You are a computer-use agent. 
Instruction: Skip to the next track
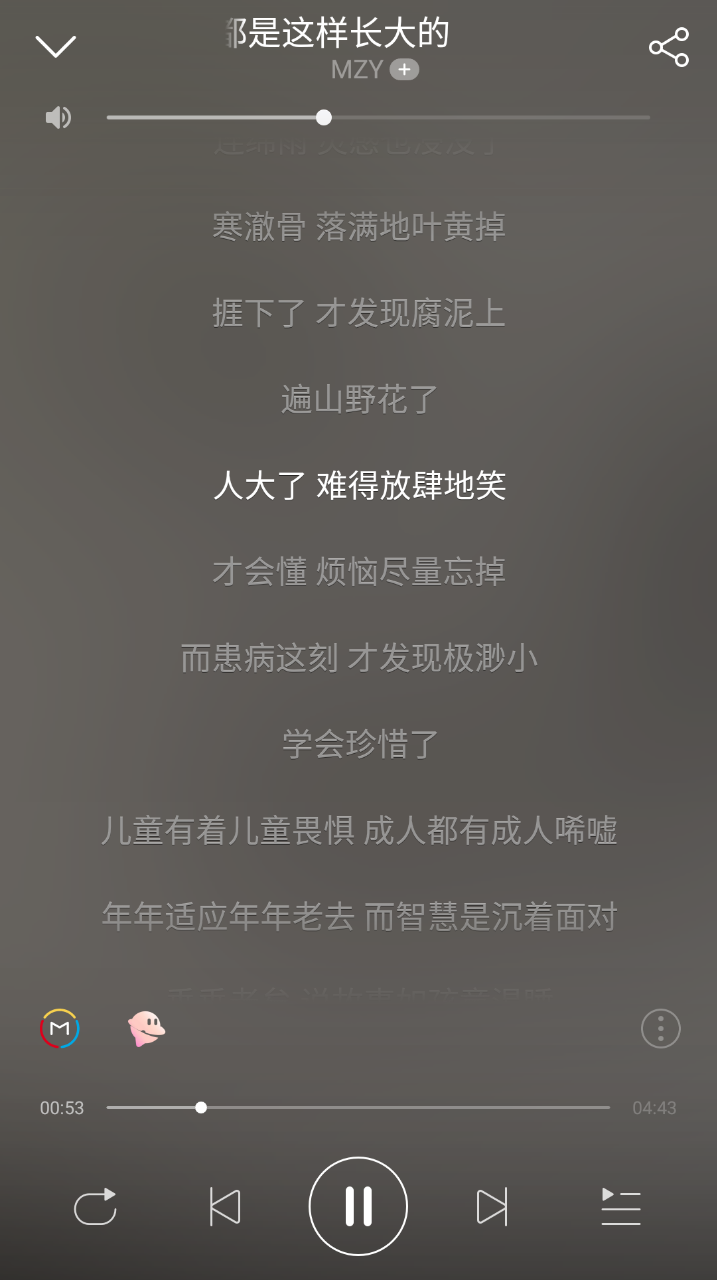pyautogui.click(x=491, y=1207)
